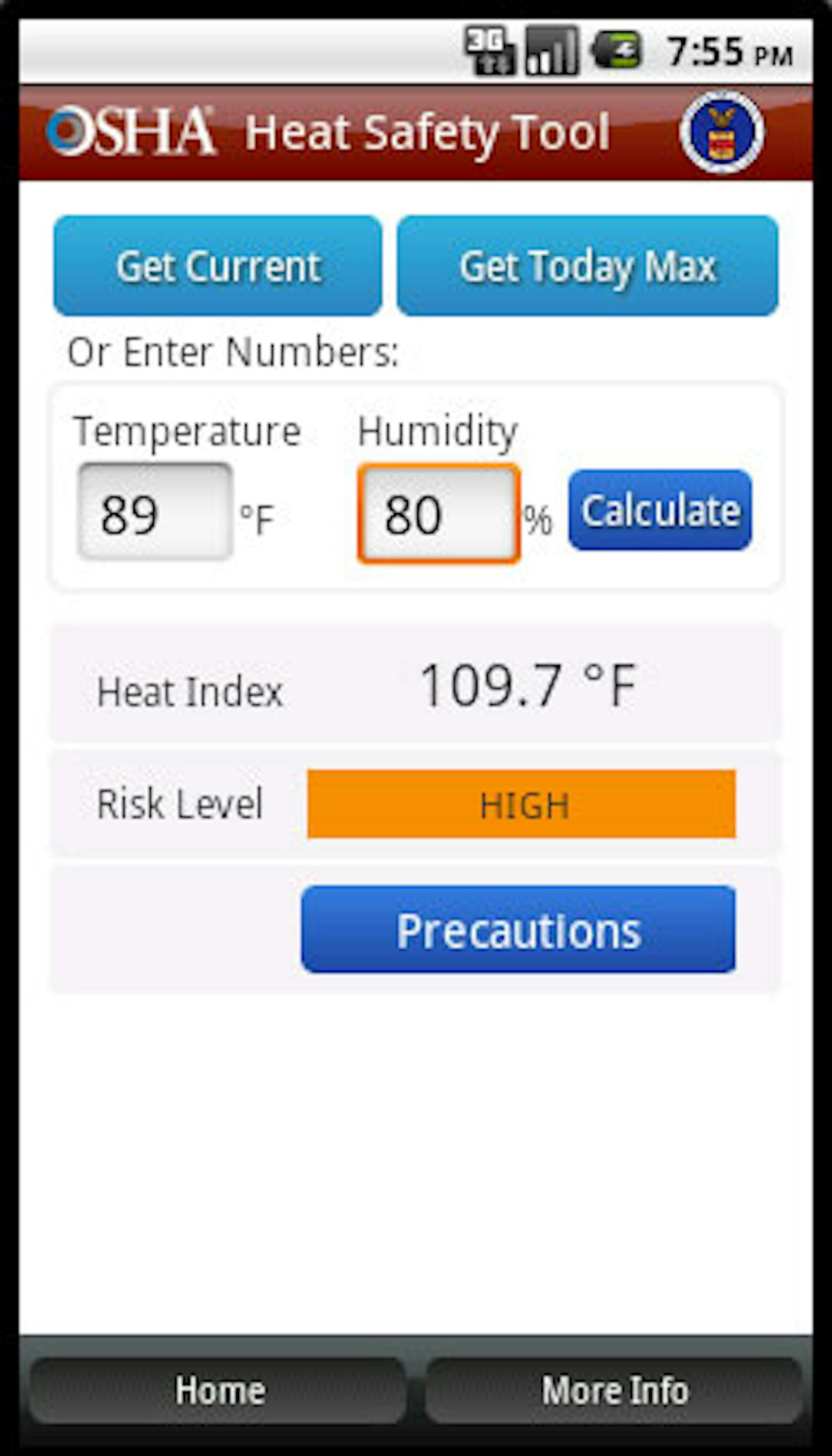
Task: Click the orange HIGH risk level bar
Action: (523, 804)
